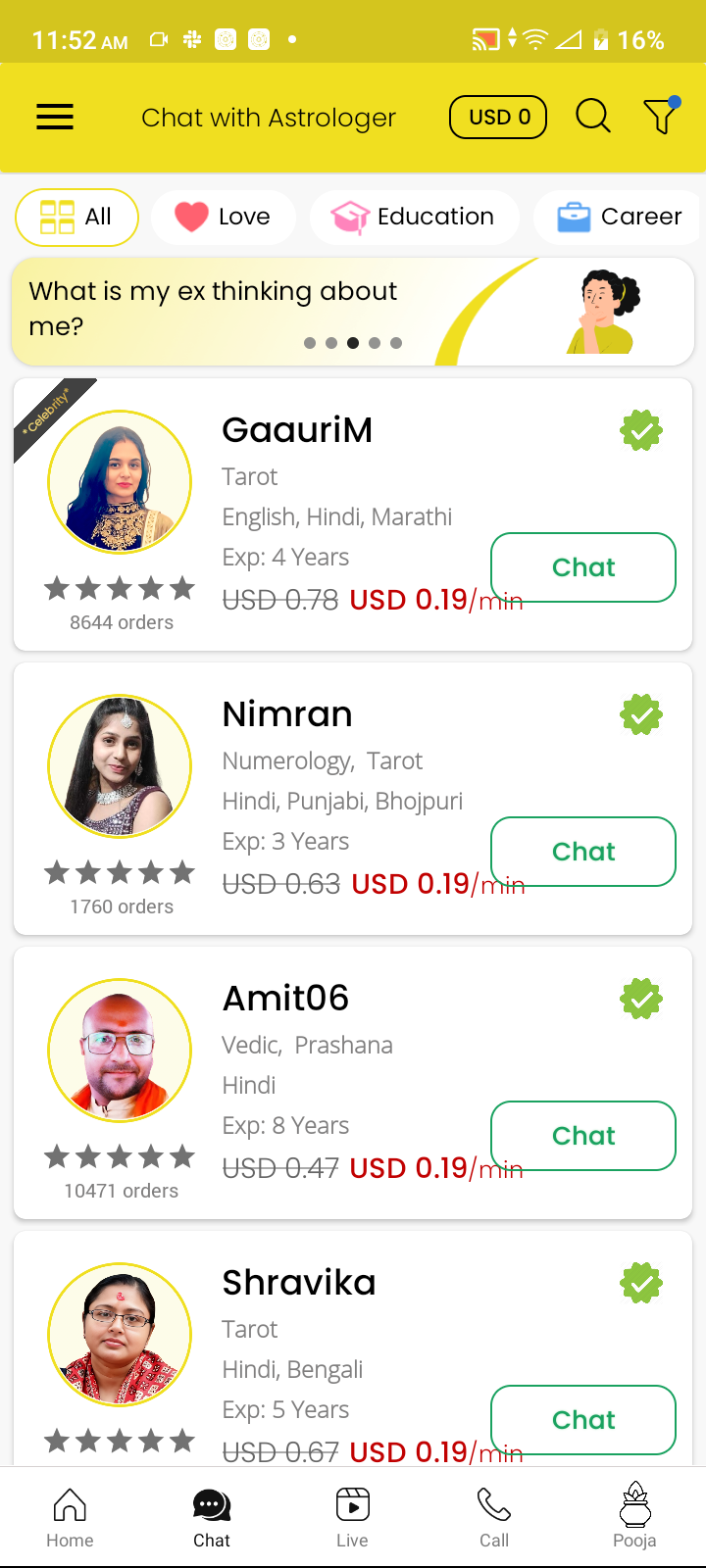Filter astrologers by Love
The image size is (706, 1568).
pyautogui.click(x=224, y=217)
